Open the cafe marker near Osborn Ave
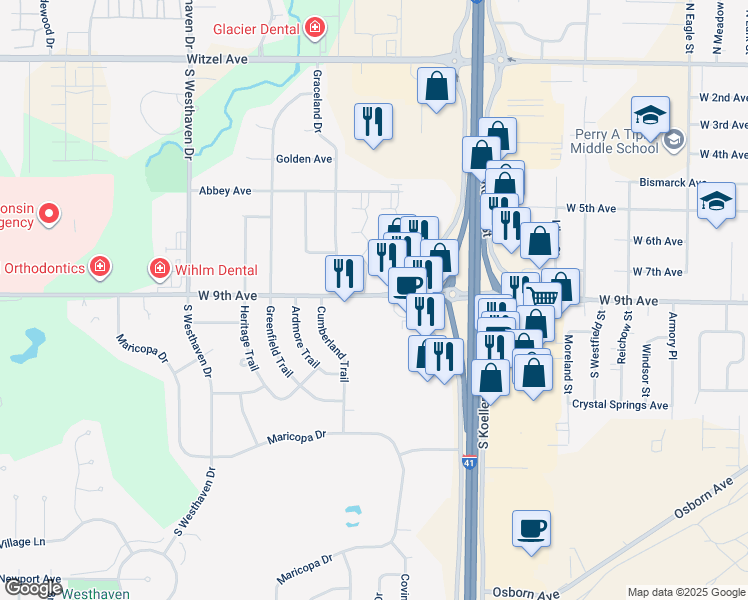The width and height of the screenshot is (748, 600). (x=531, y=528)
